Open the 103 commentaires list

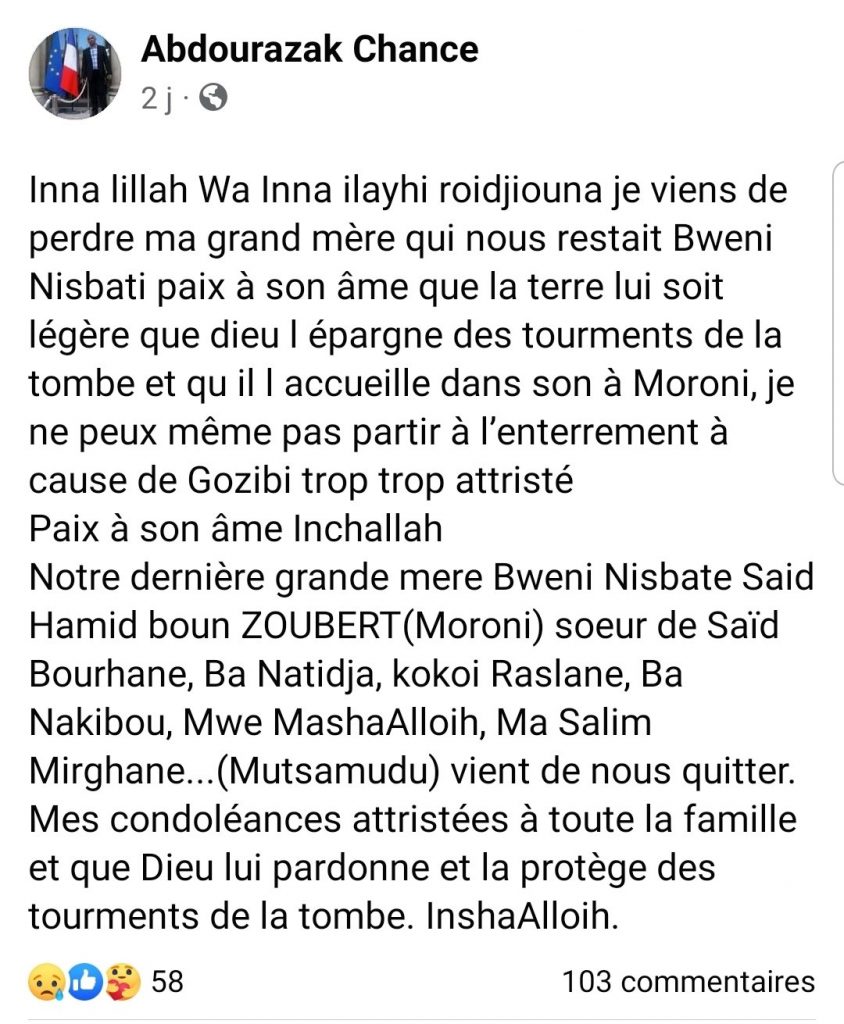[x=688, y=981]
